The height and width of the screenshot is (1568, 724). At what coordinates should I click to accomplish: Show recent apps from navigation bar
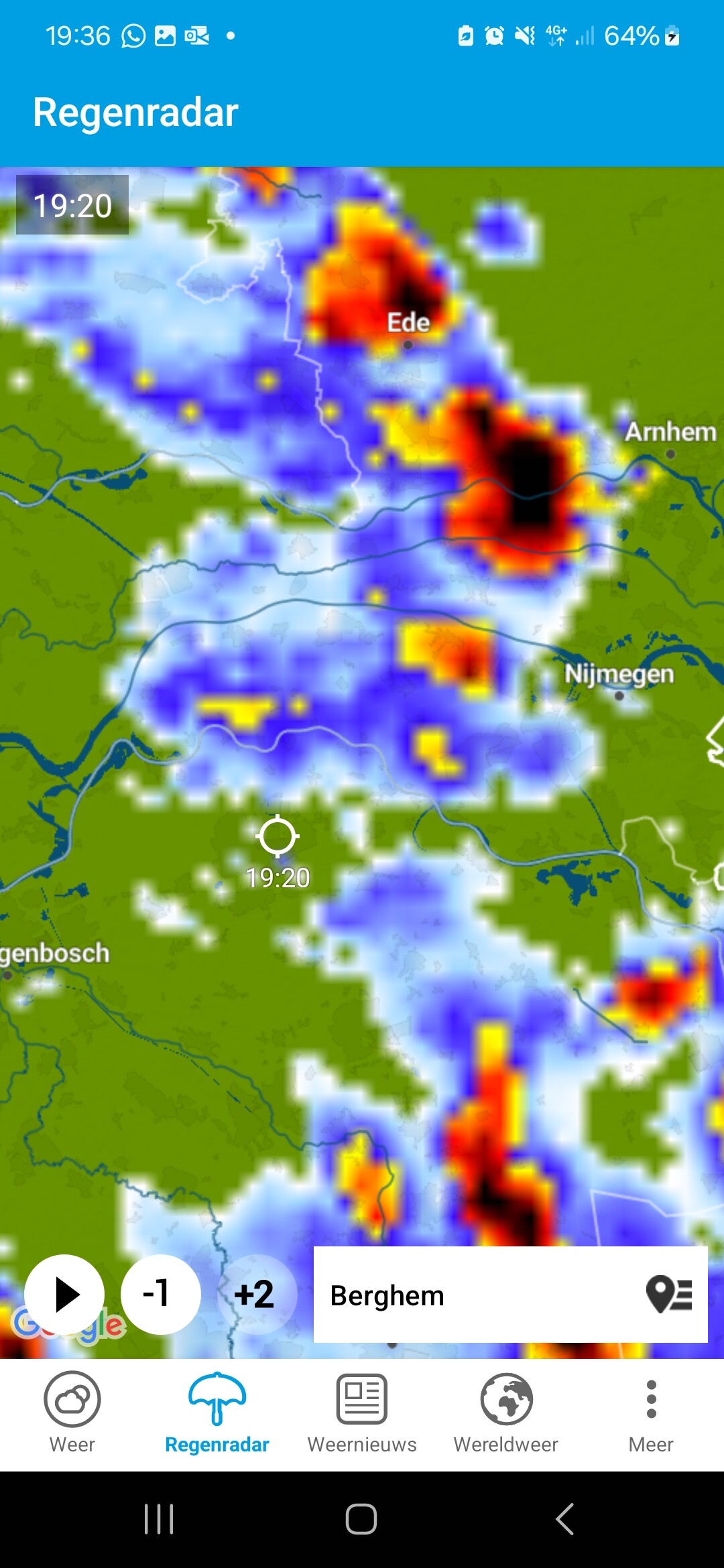point(159,1518)
